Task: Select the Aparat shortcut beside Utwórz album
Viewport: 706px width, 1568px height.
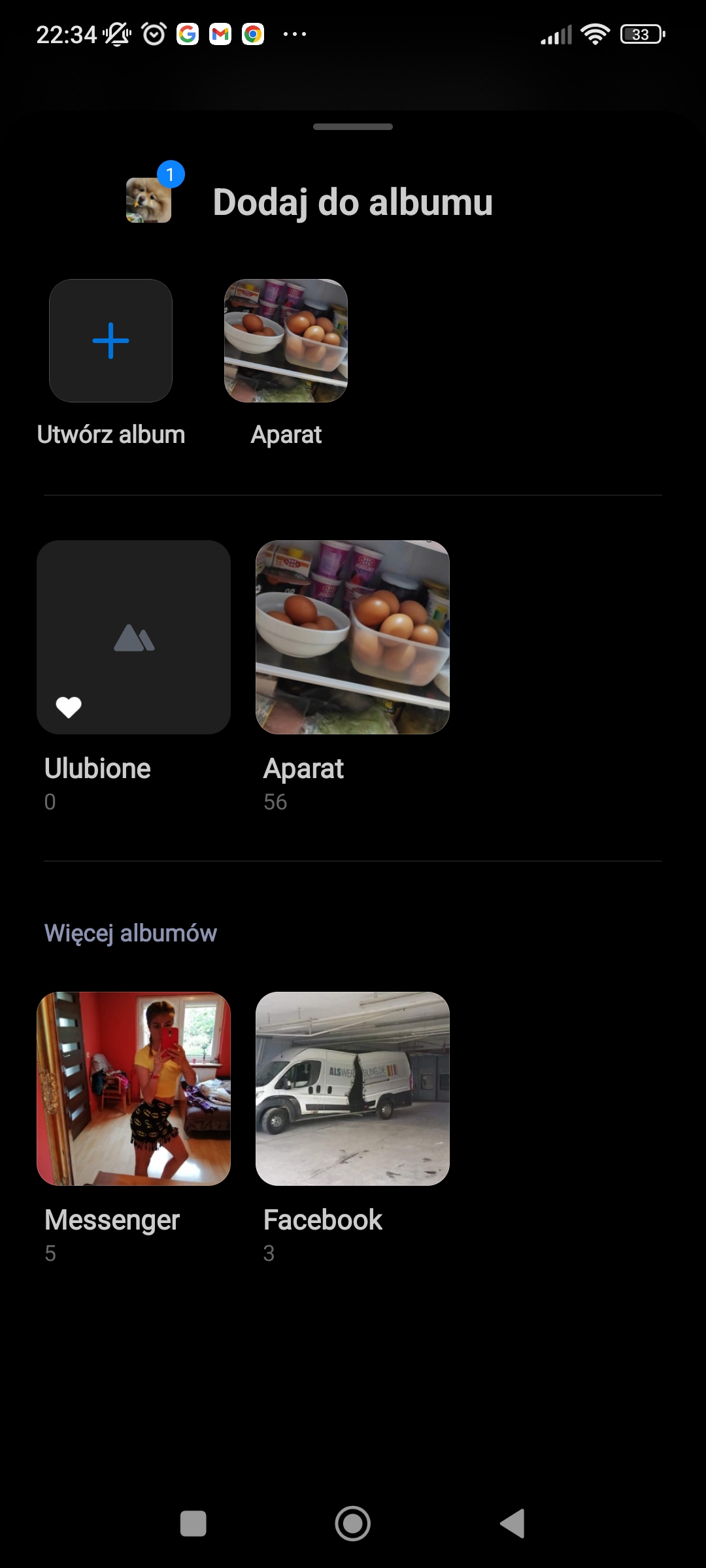Action: (x=286, y=340)
